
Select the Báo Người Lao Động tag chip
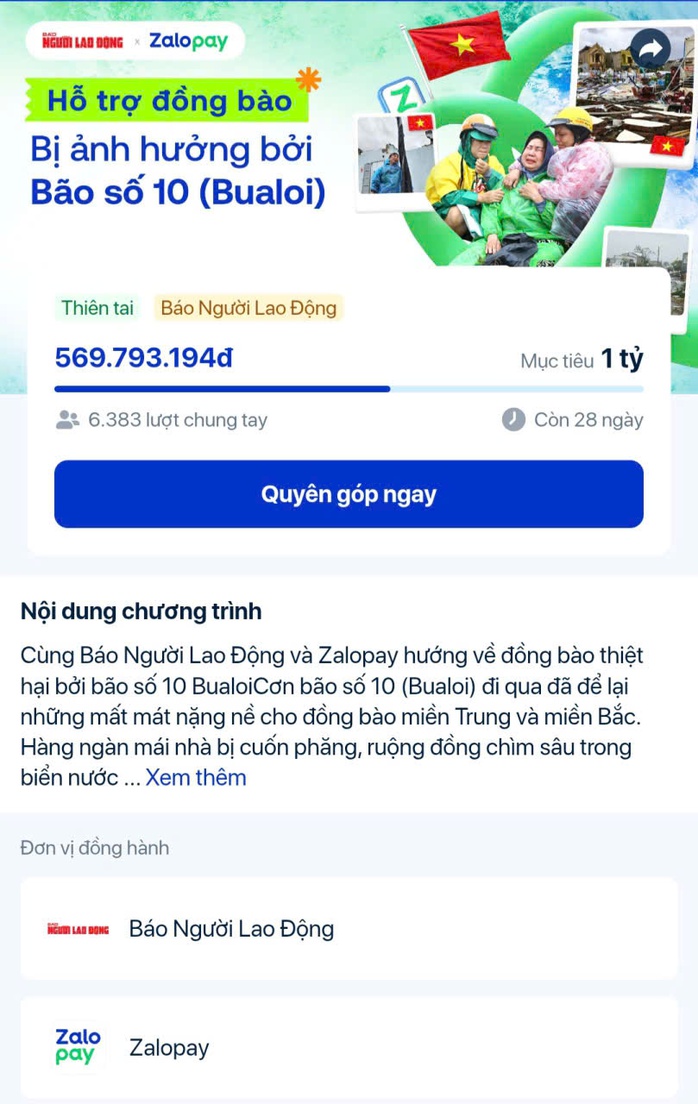tap(248, 308)
